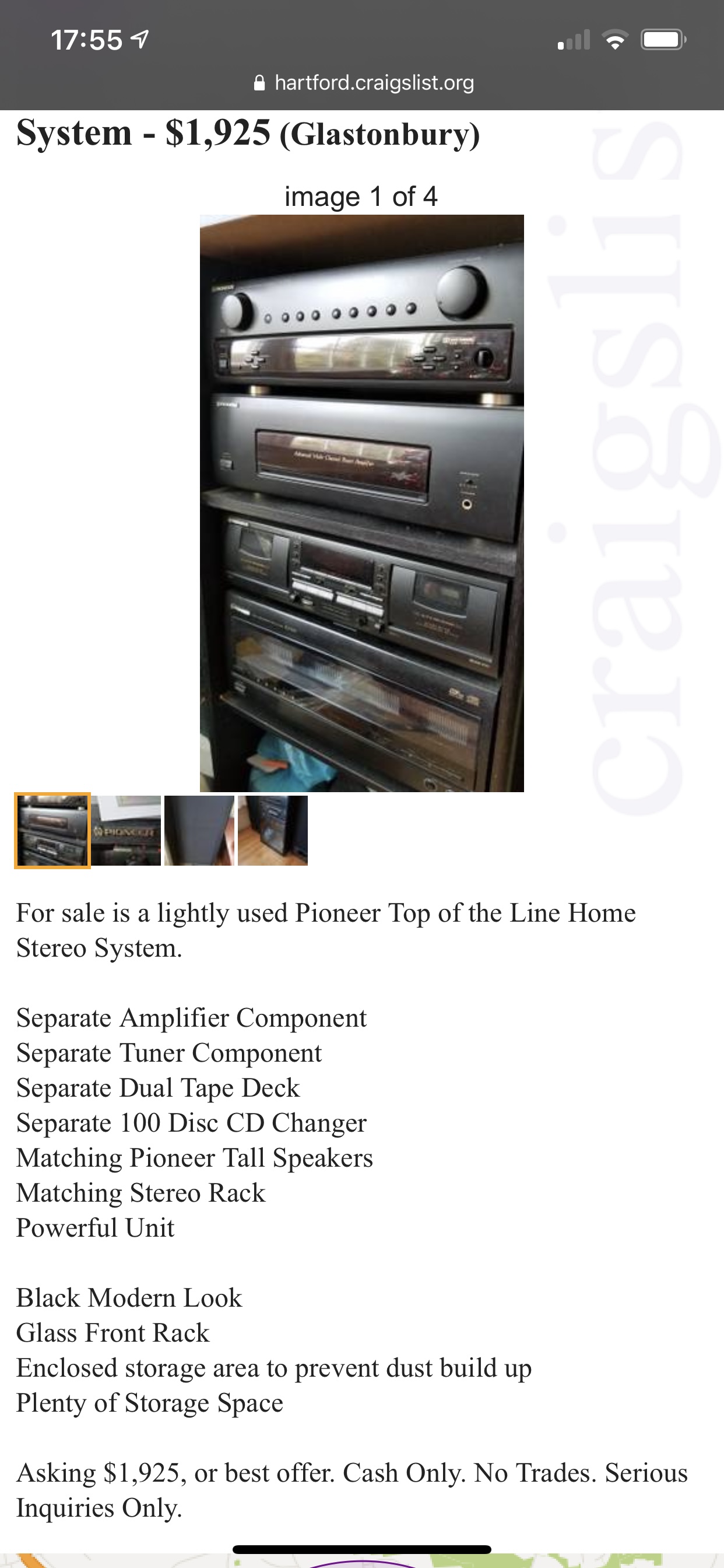Viewport: 724px width, 1568px height.
Task: View the Pioneer logo thumbnail
Action: click(126, 830)
